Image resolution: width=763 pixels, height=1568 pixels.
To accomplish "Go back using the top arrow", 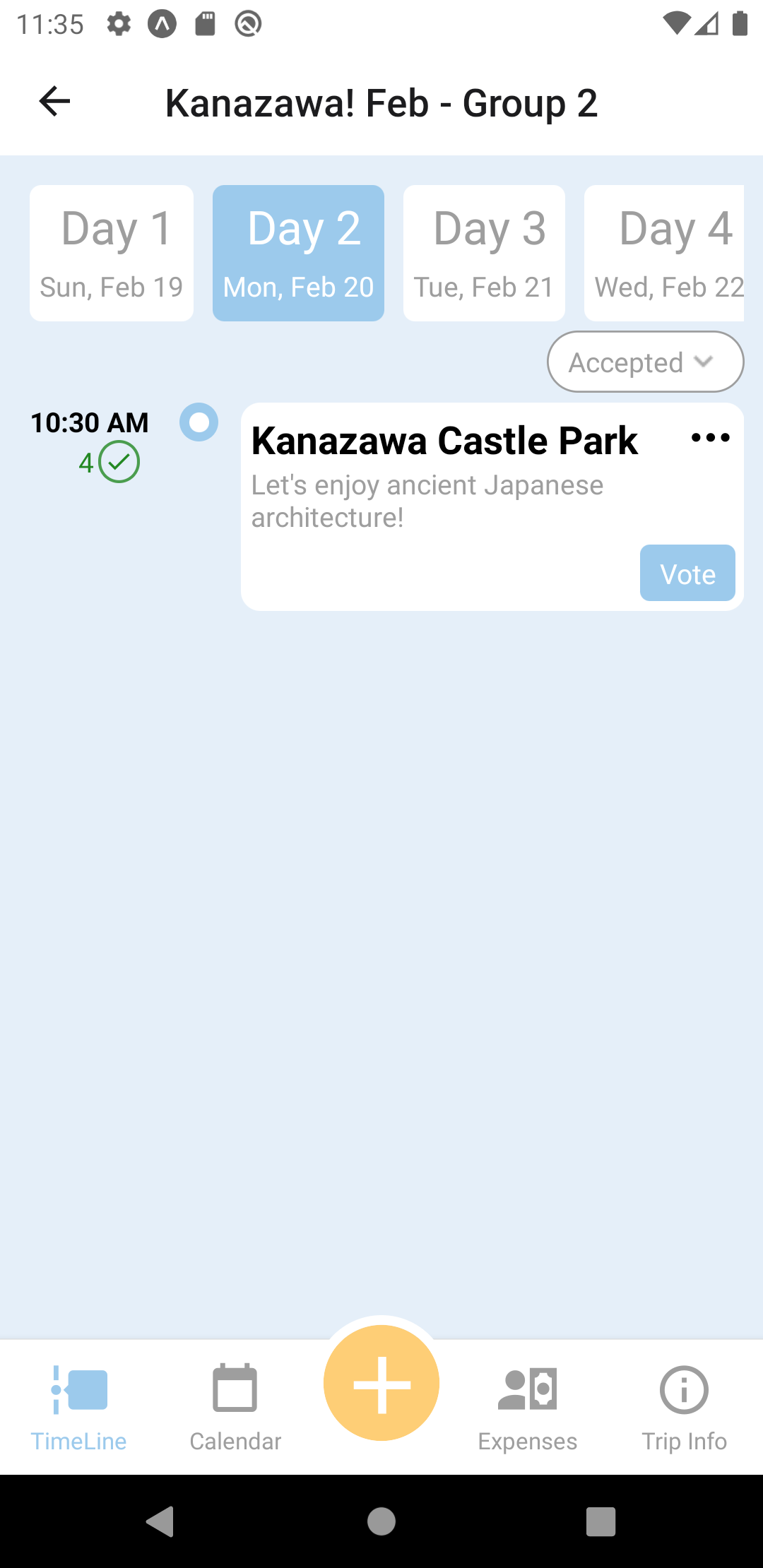I will coord(54,102).
